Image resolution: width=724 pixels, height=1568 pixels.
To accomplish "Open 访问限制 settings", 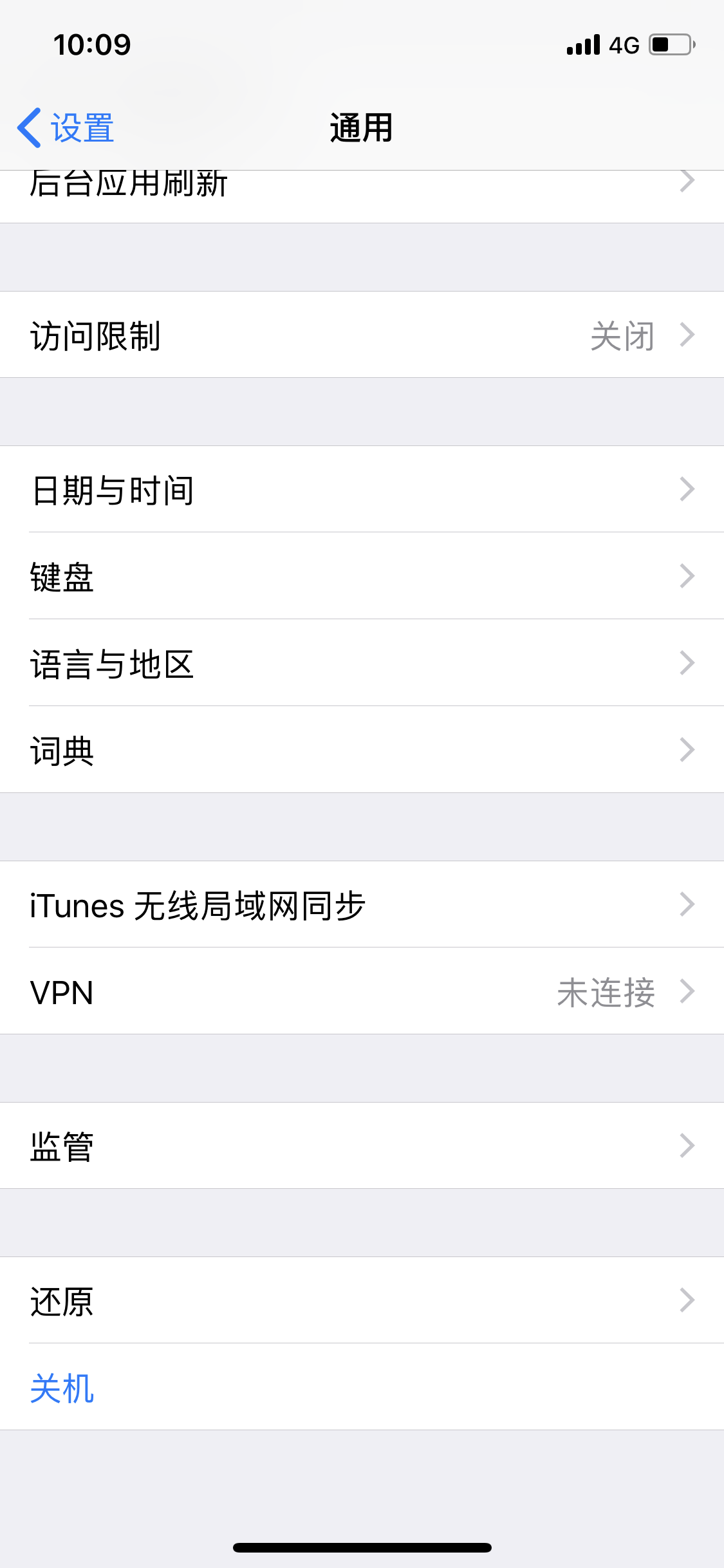I will (360, 335).
